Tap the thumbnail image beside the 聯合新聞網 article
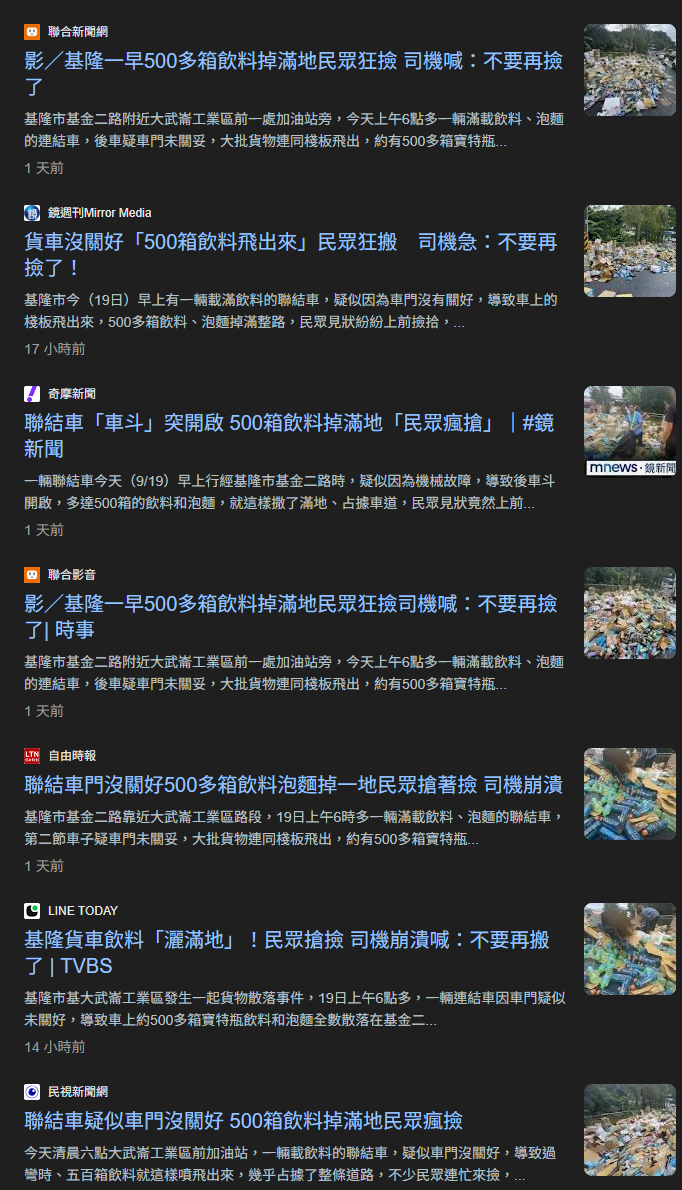This screenshot has width=682, height=1190. (x=630, y=70)
